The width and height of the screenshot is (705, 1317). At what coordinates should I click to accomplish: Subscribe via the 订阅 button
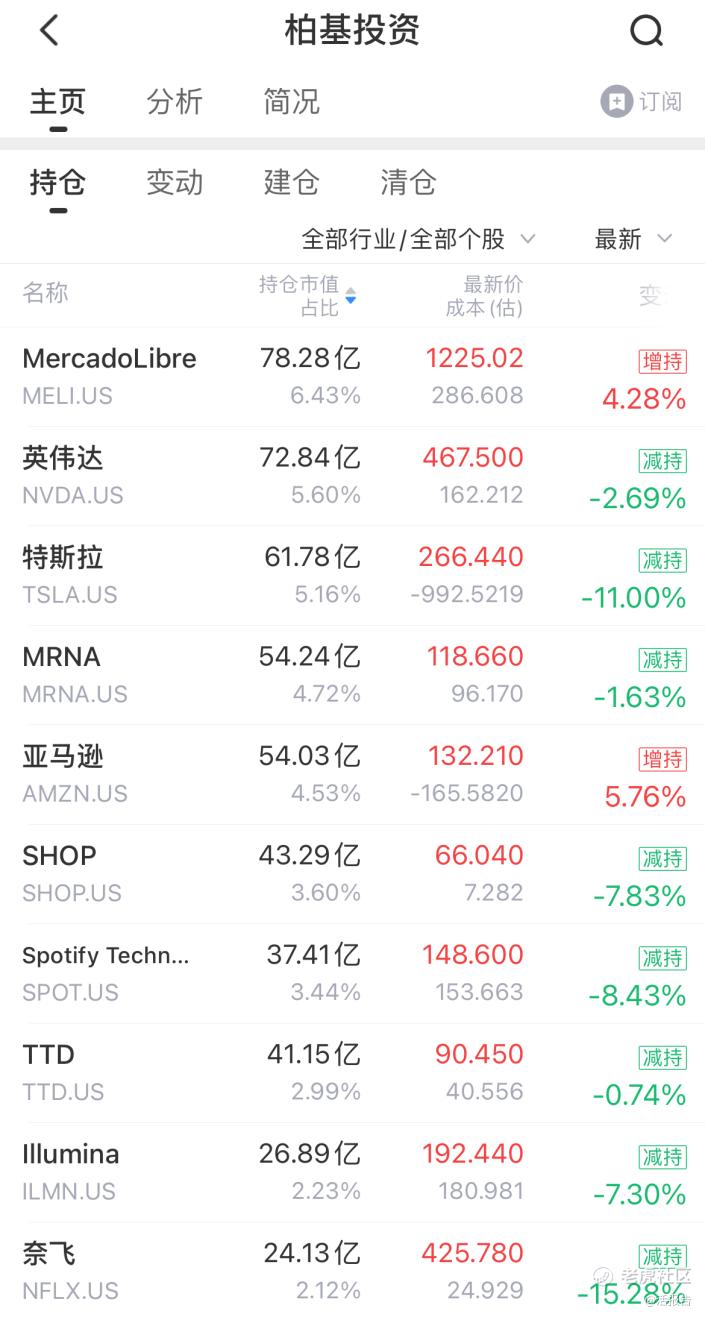(642, 101)
